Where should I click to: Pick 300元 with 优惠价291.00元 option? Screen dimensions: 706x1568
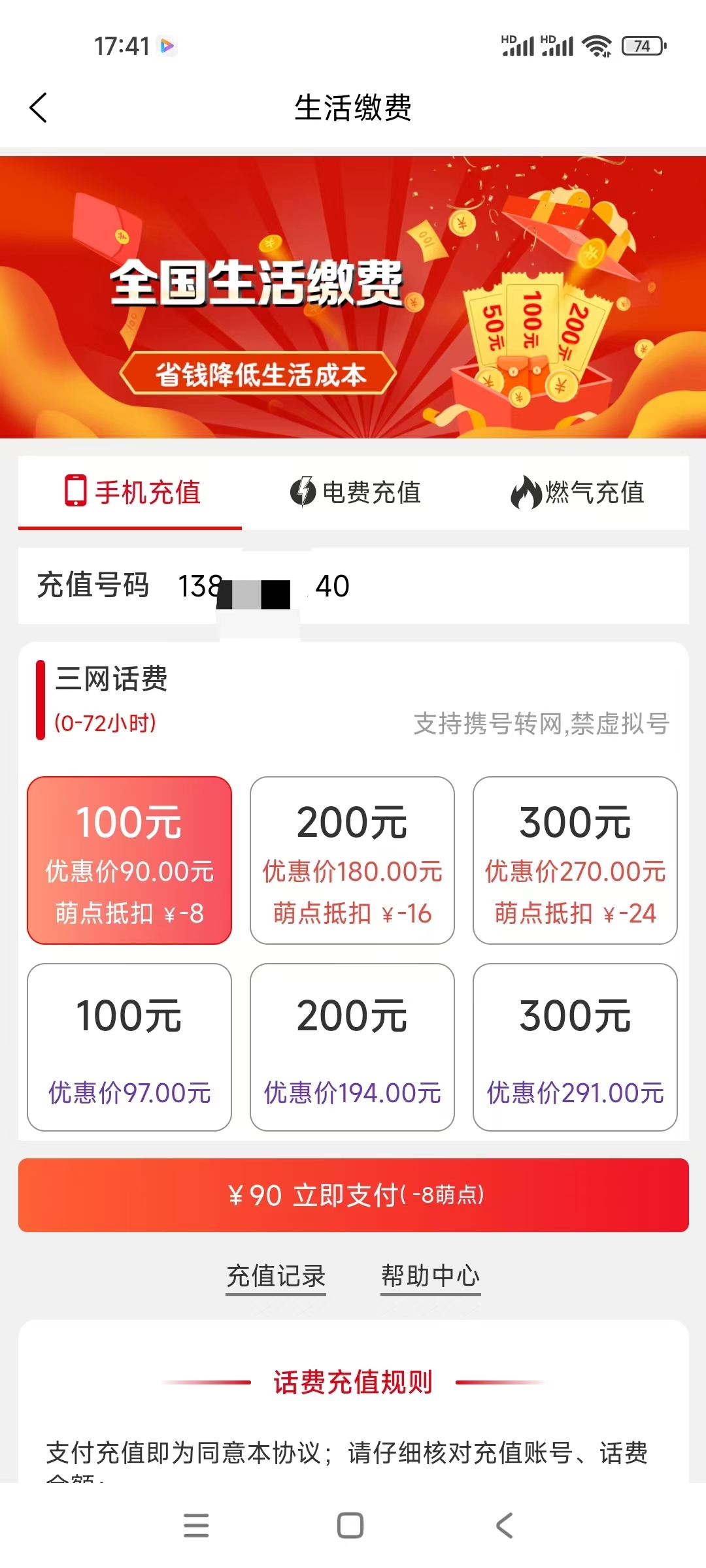coord(575,1047)
